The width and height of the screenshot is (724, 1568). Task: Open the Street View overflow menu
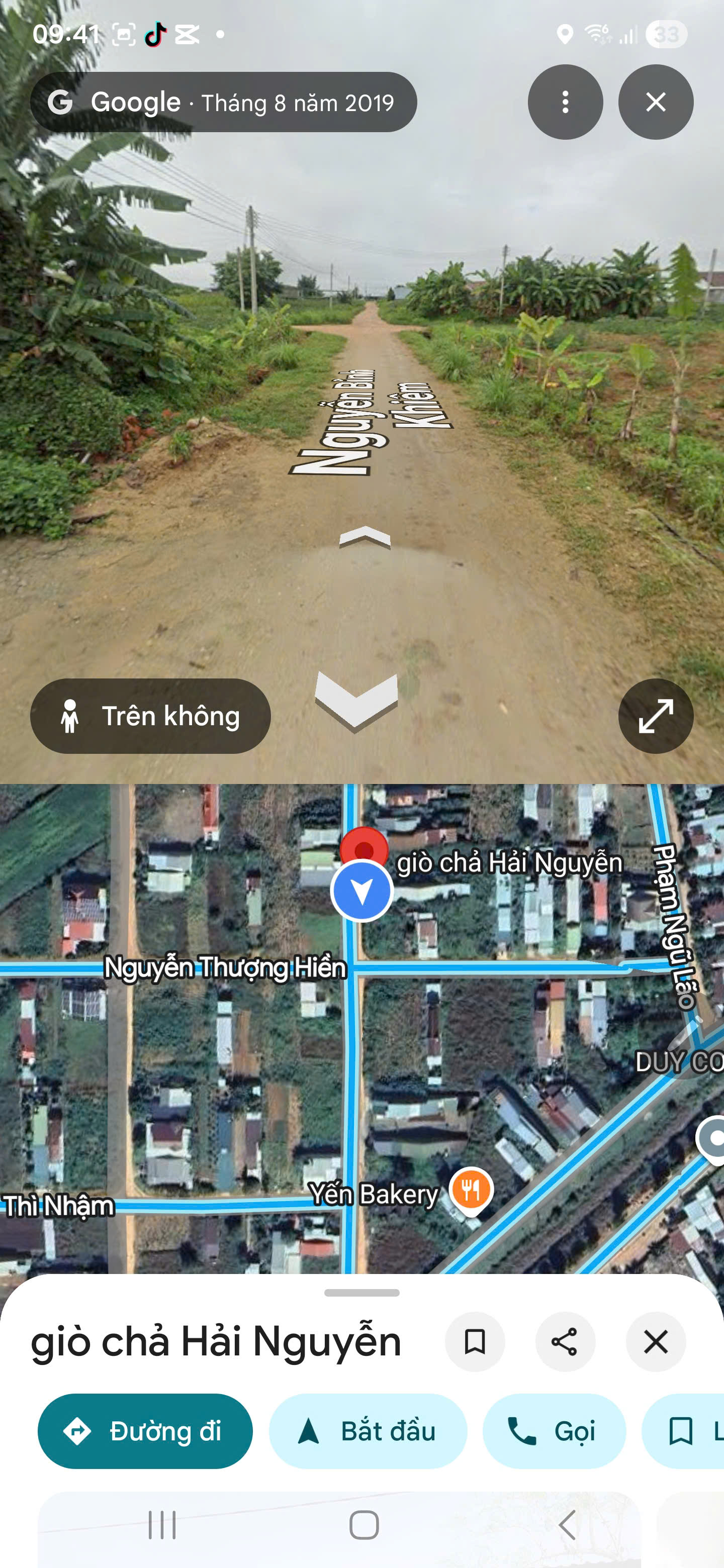565,102
